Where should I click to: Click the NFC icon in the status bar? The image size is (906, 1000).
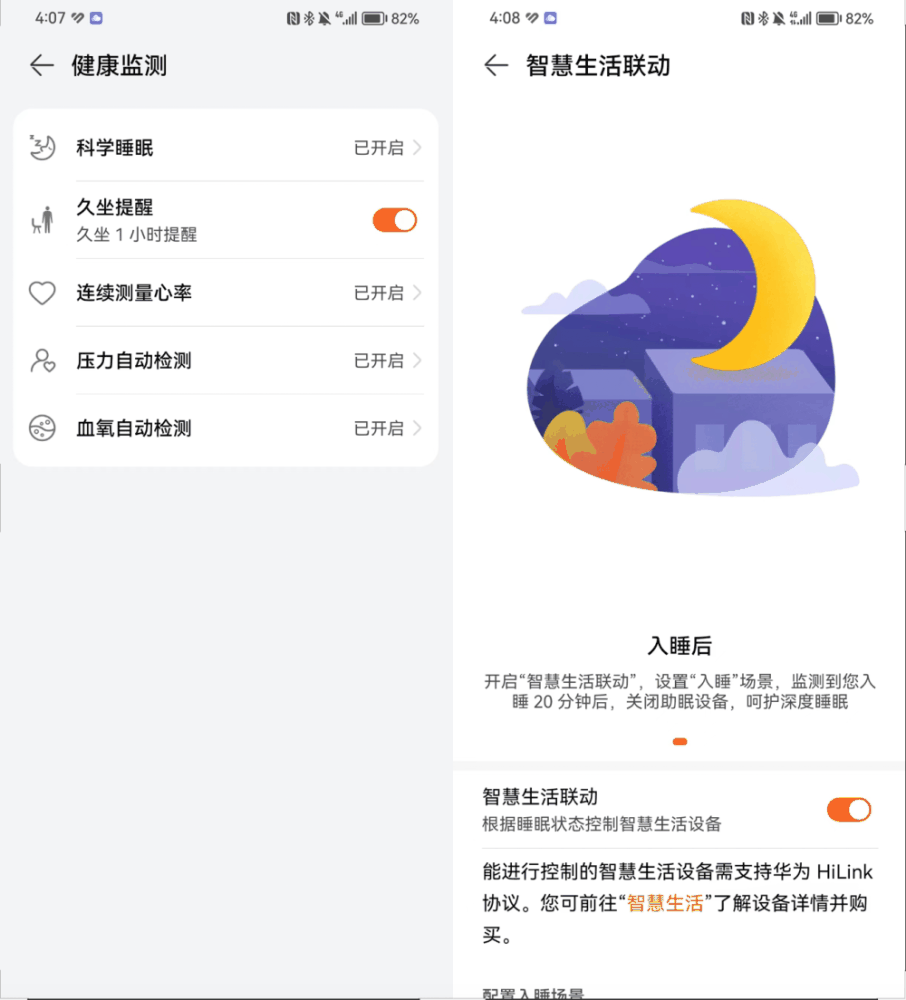click(749, 17)
